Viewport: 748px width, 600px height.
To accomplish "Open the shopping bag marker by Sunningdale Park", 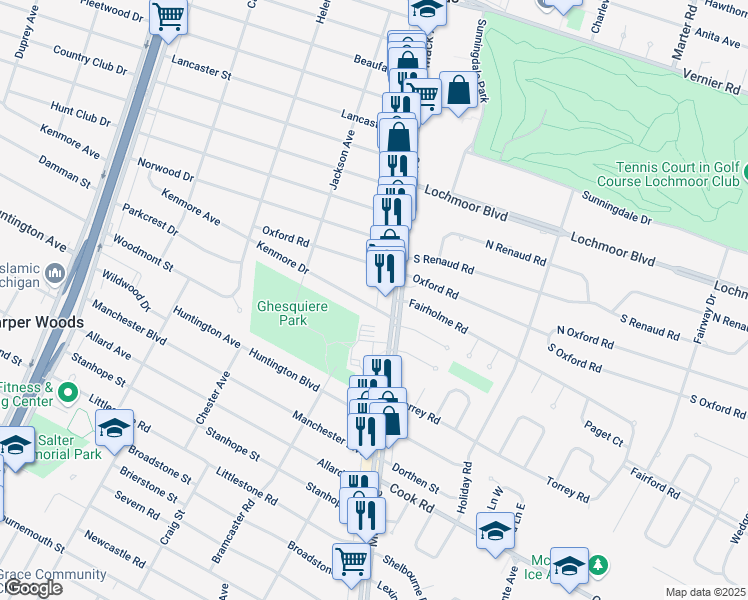I will pyautogui.click(x=458, y=90).
